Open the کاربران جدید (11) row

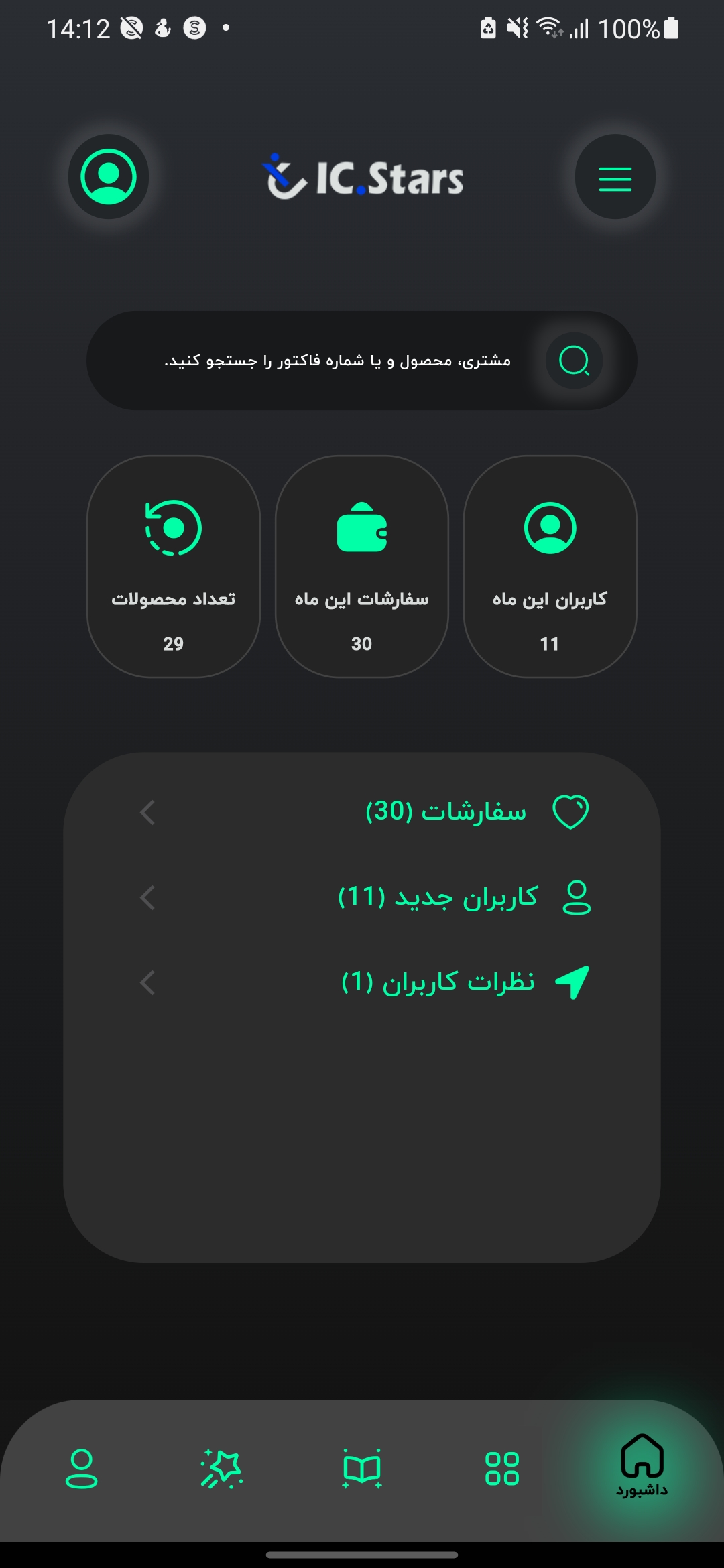tap(362, 897)
